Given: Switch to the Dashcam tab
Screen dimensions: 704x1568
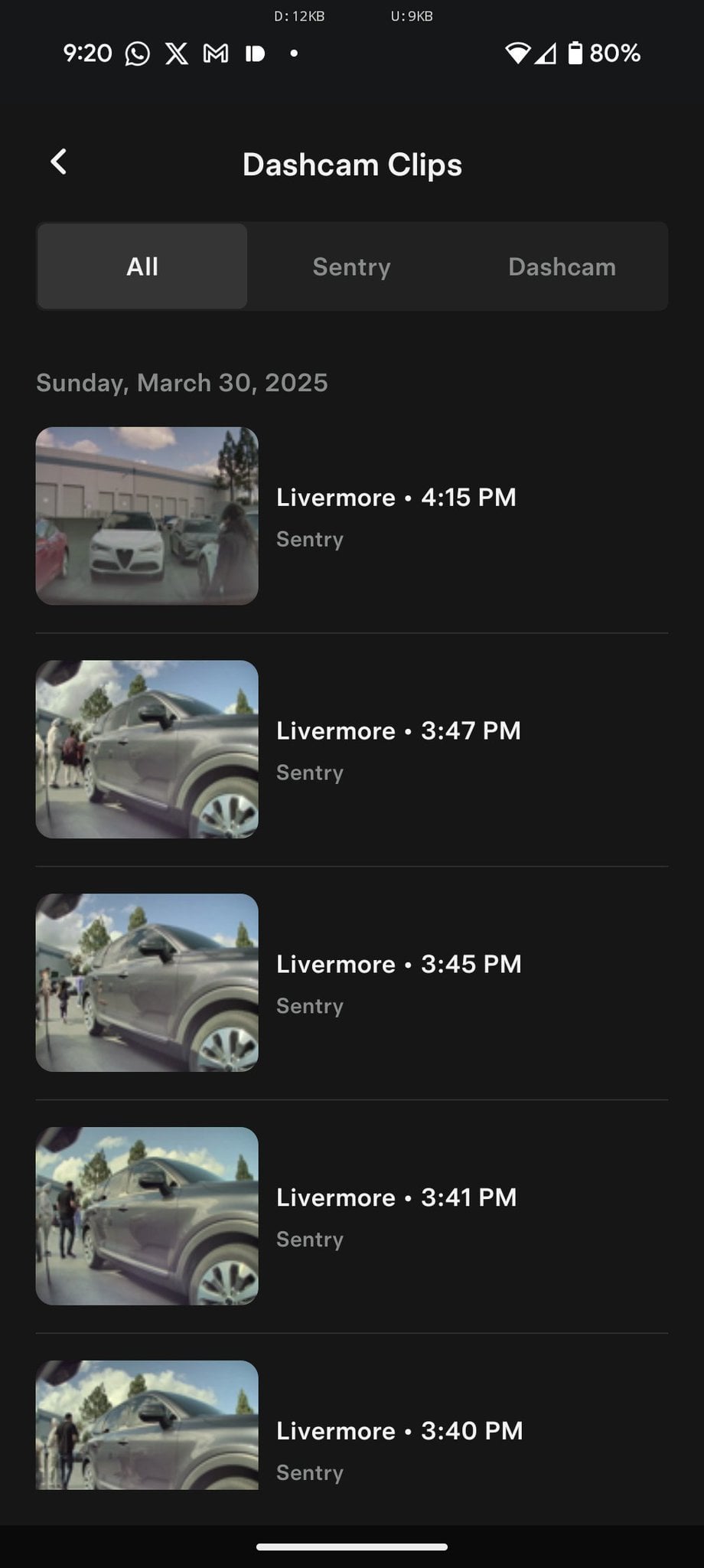Looking at the screenshot, I should (562, 266).
